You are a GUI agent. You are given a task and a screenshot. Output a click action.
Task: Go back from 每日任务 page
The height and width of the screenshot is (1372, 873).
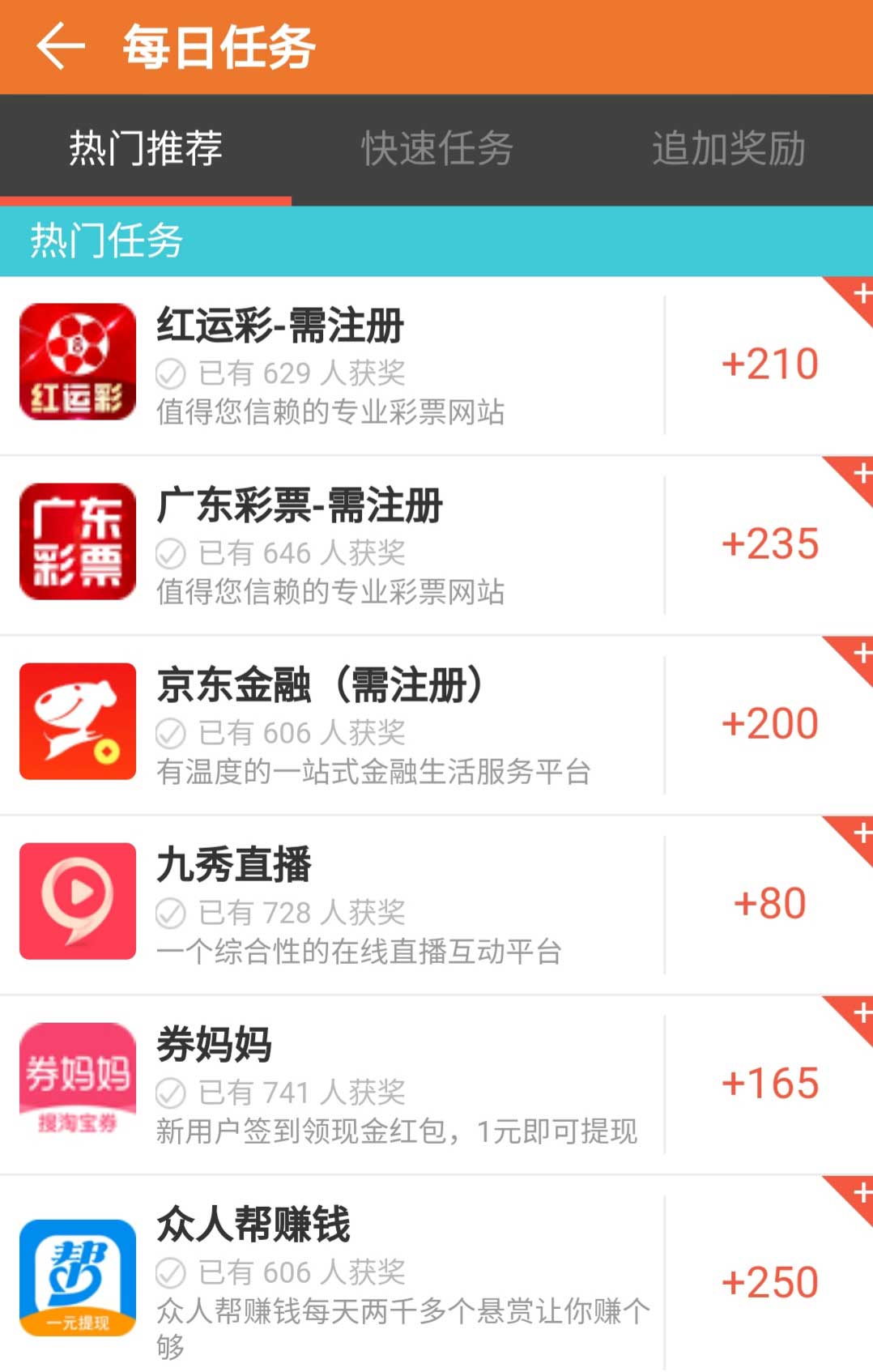(61, 46)
